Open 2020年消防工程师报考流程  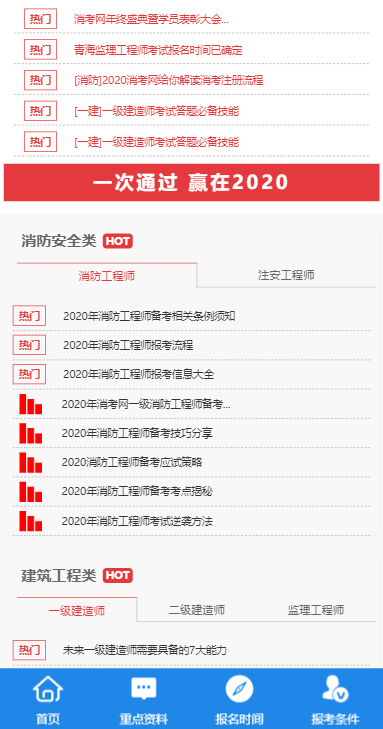[128, 345]
